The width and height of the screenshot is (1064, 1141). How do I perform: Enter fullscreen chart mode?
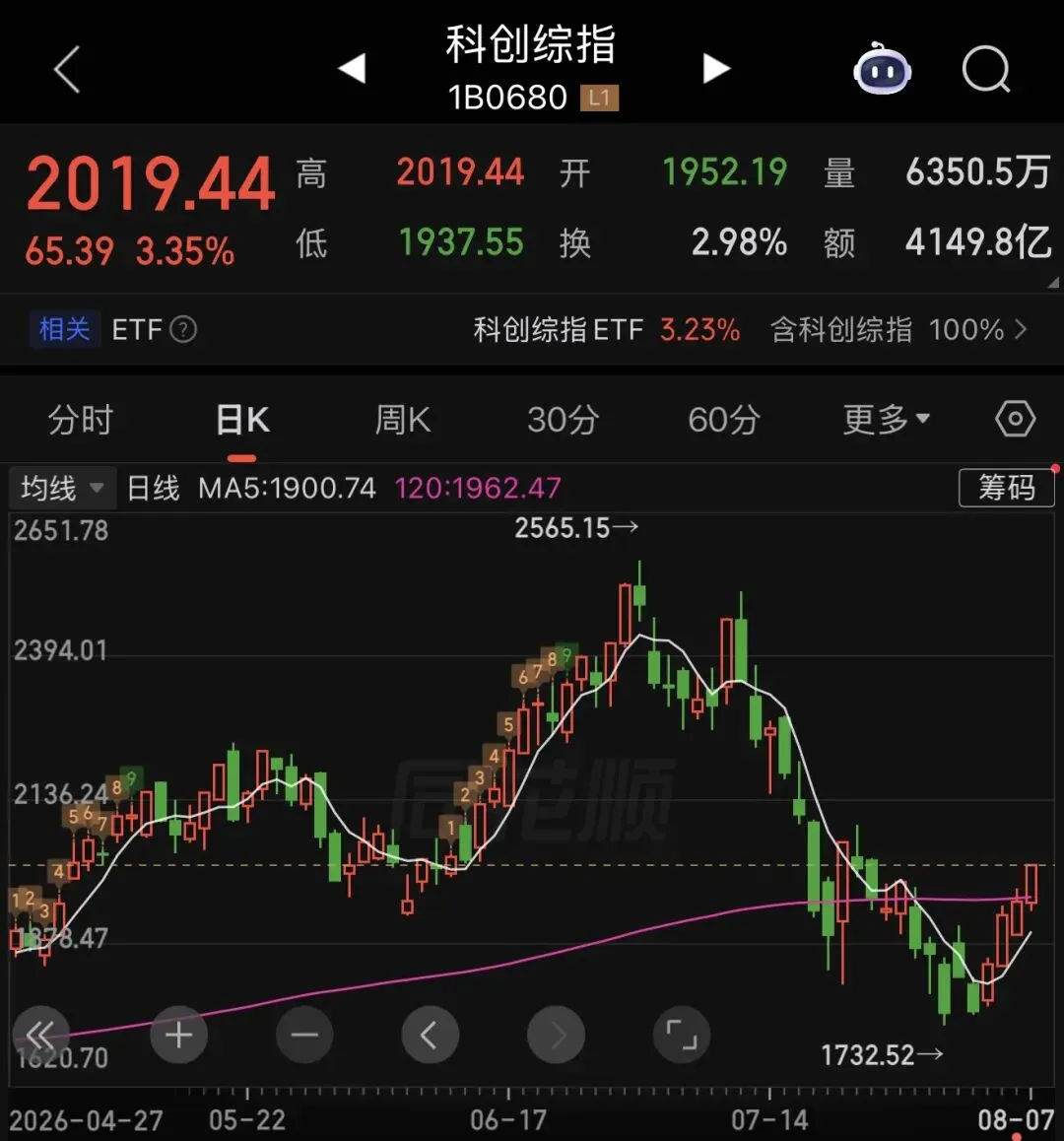tap(682, 1035)
